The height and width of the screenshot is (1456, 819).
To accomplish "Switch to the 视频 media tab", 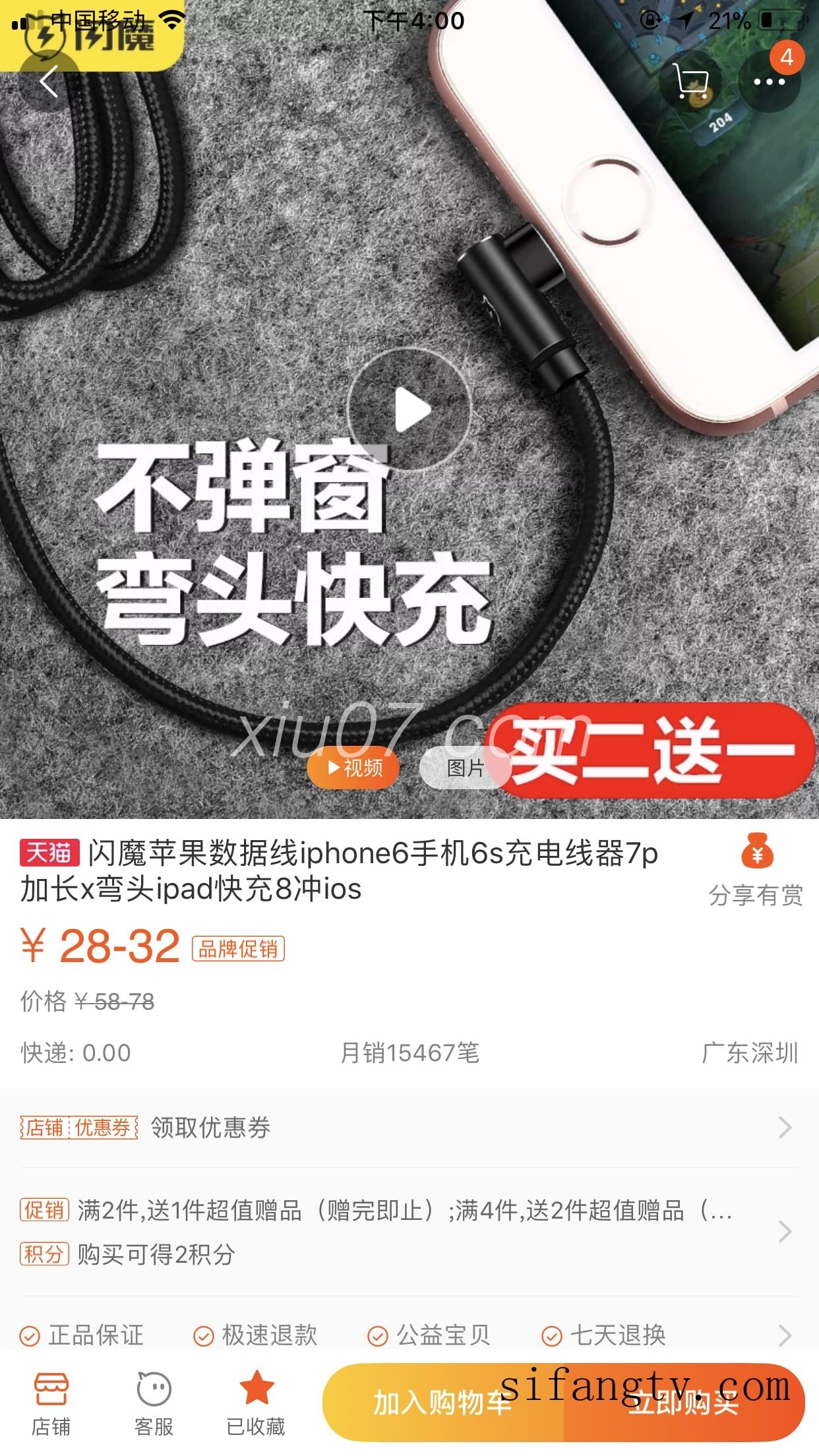I will click(x=354, y=768).
